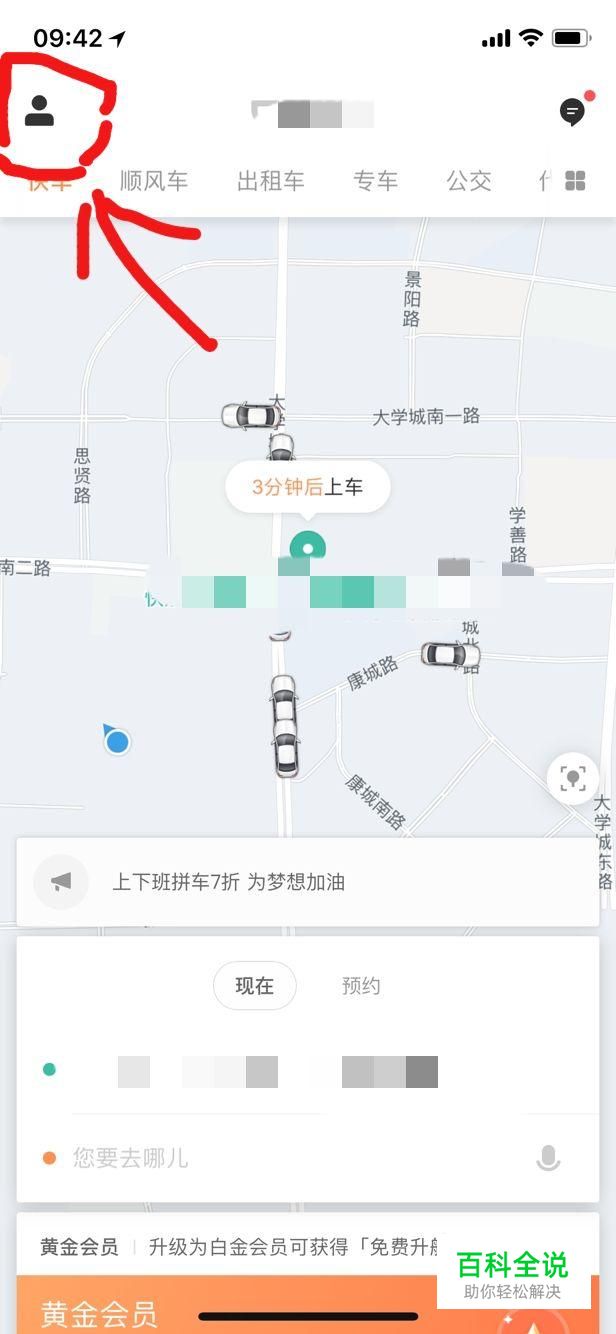Image resolution: width=616 pixels, height=1334 pixels.
Task: Recenter map on current location
Action: [x=572, y=778]
